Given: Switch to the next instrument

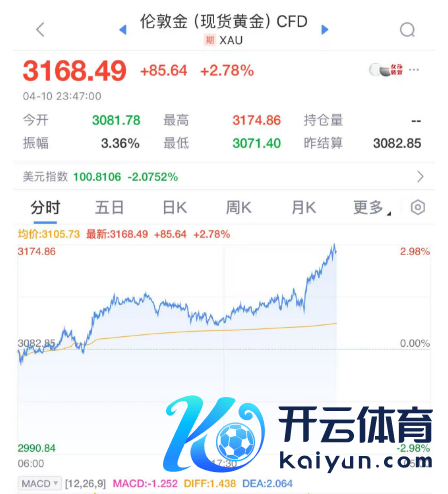Looking at the screenshot, I should click(x=325, y=30).
